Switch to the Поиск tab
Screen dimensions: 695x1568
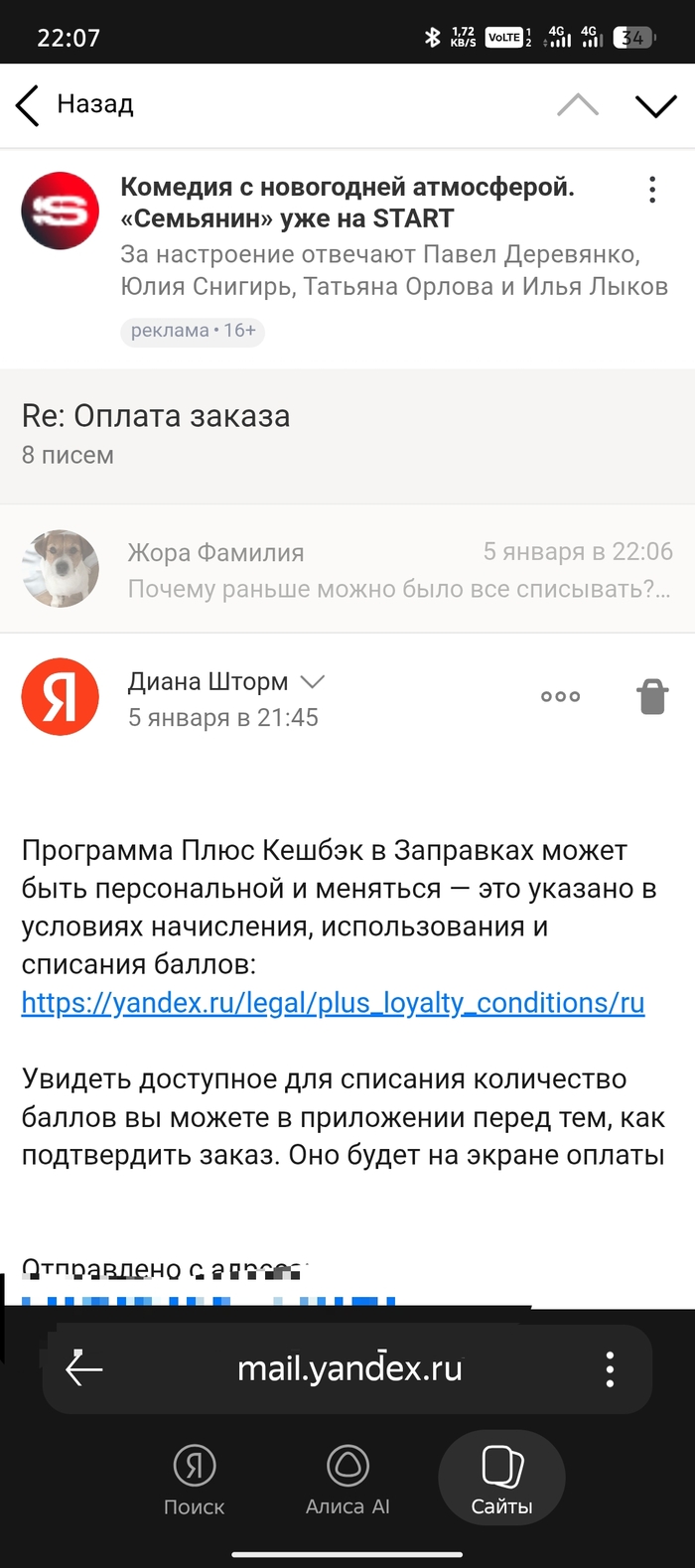pos(195,1480)
